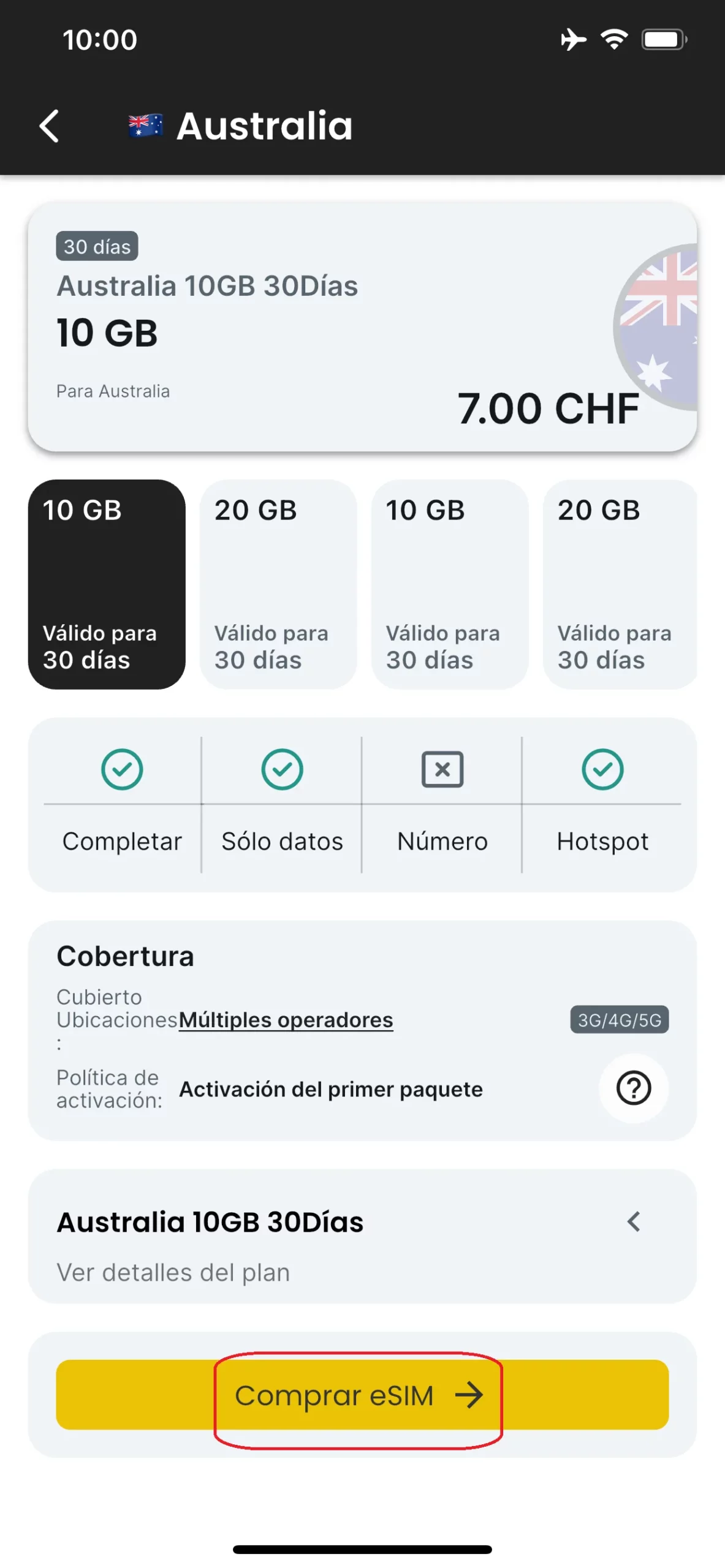Tap the Australian flag next to Australia title

pos(145,124)
